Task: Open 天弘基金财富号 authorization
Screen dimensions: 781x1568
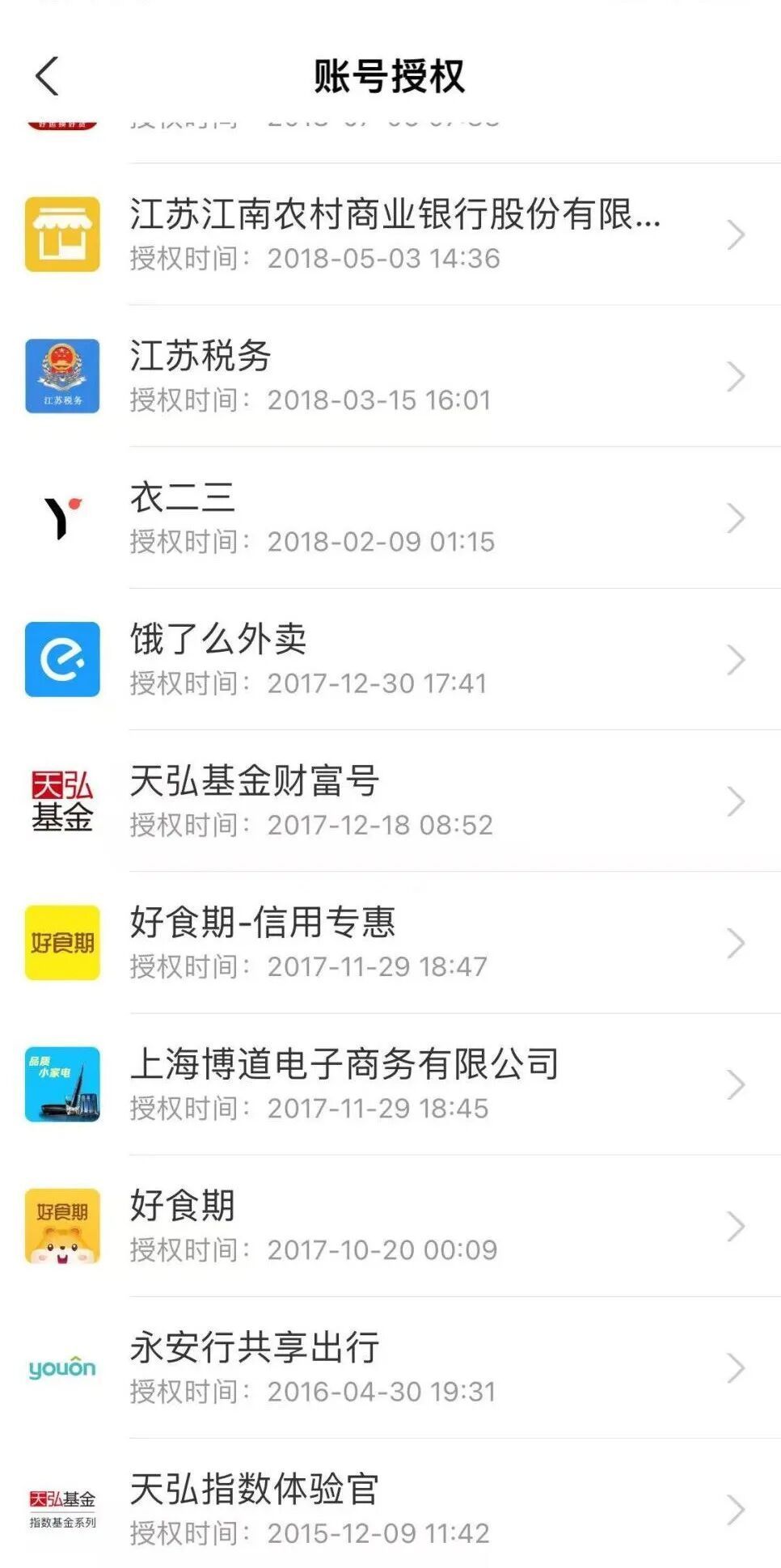Action: pyautogui.click(x=395, y=801)
